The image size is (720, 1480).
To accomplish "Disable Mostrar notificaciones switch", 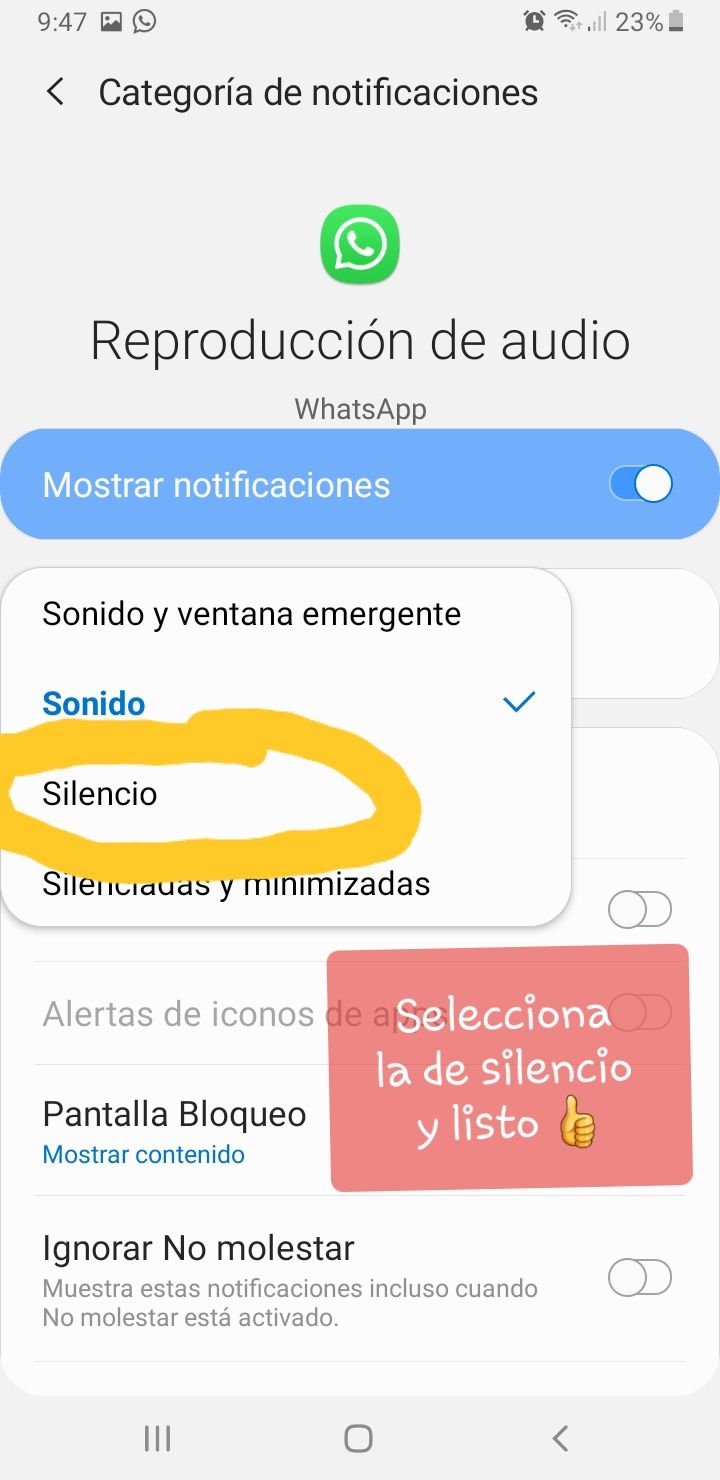I will click(640, 485).
